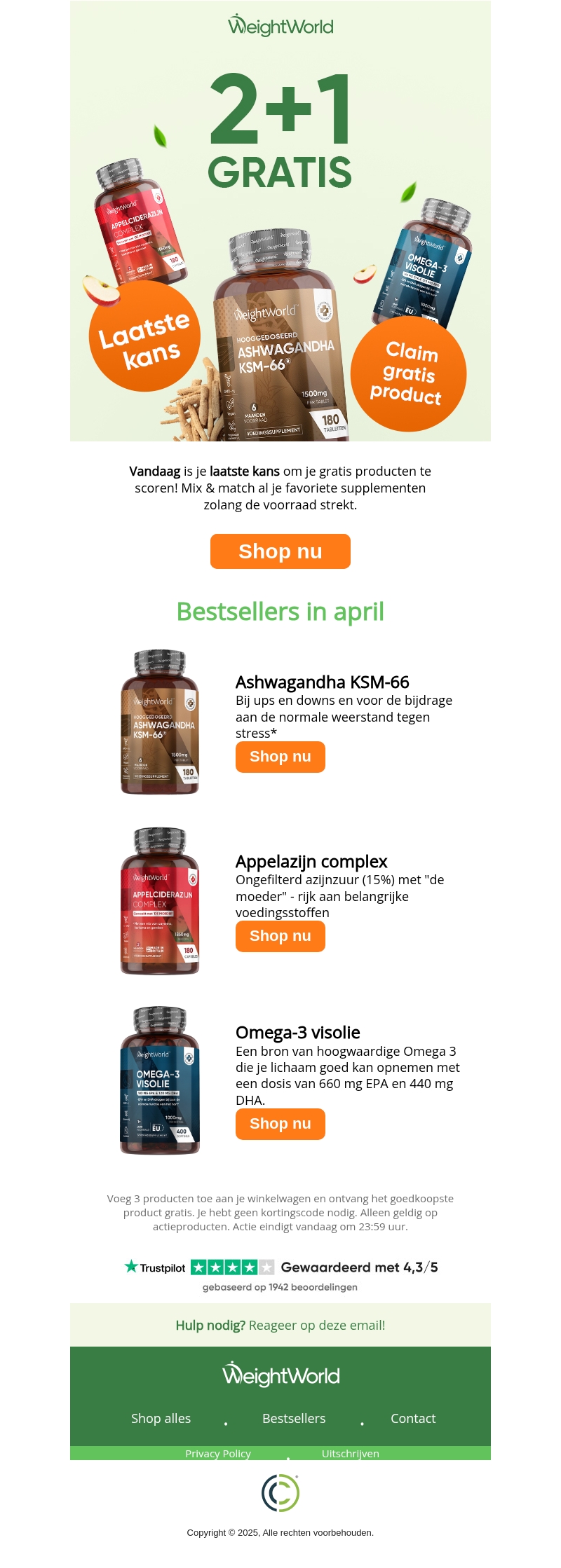Read the Privacy Policy
The width and height of the screenshot is (561, 1568).
click(218, 1453)
